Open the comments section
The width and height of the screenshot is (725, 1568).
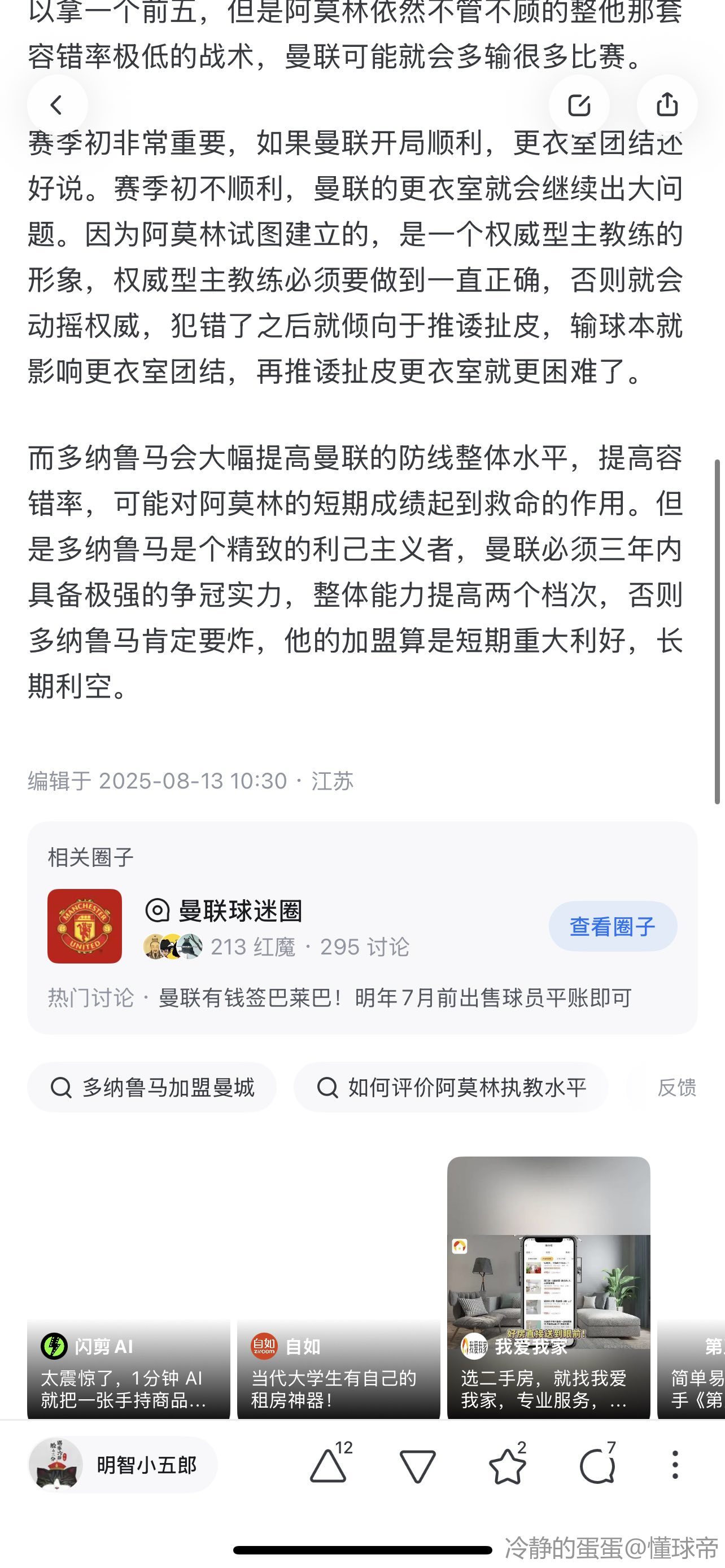point(597,1465)
